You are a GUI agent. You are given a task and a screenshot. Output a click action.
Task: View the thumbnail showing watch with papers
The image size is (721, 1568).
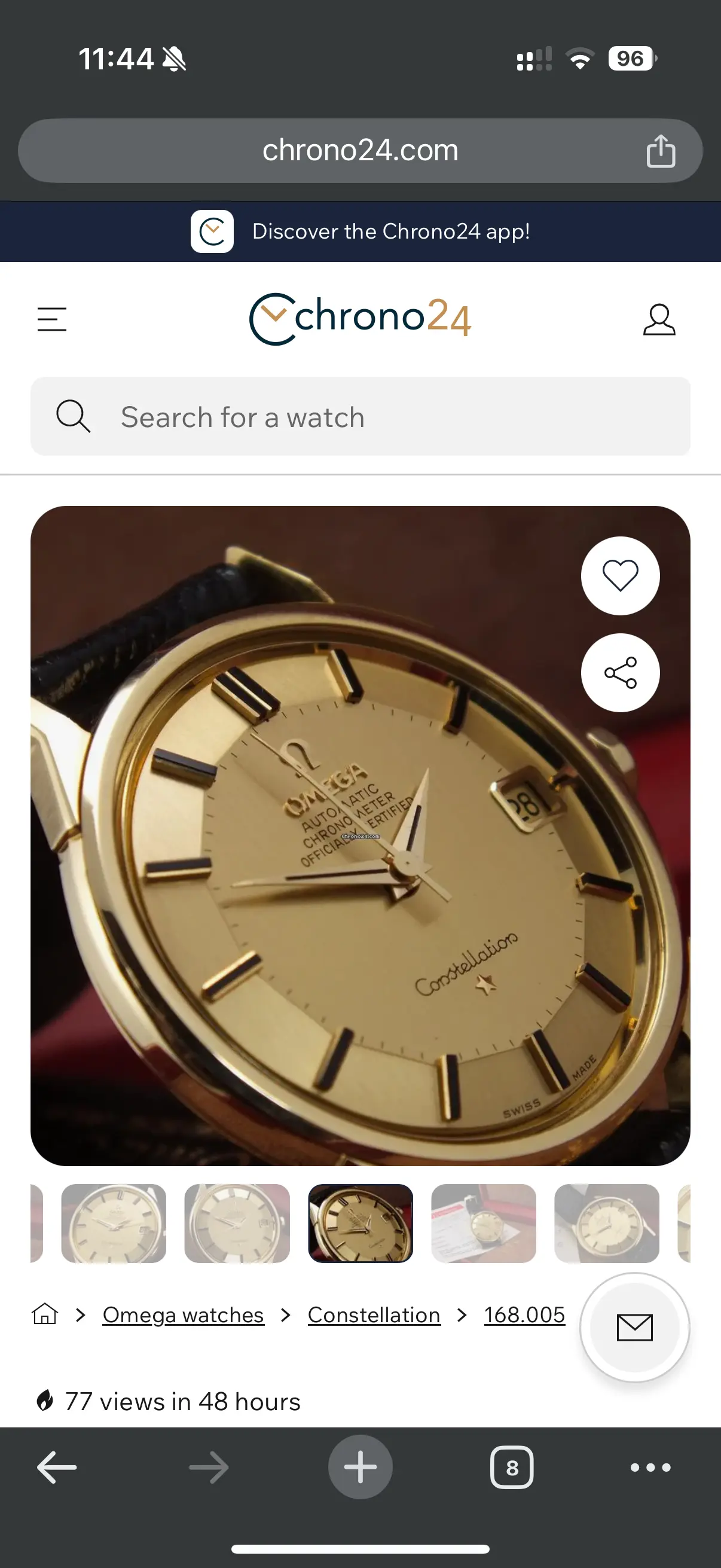click(483, 1224)
